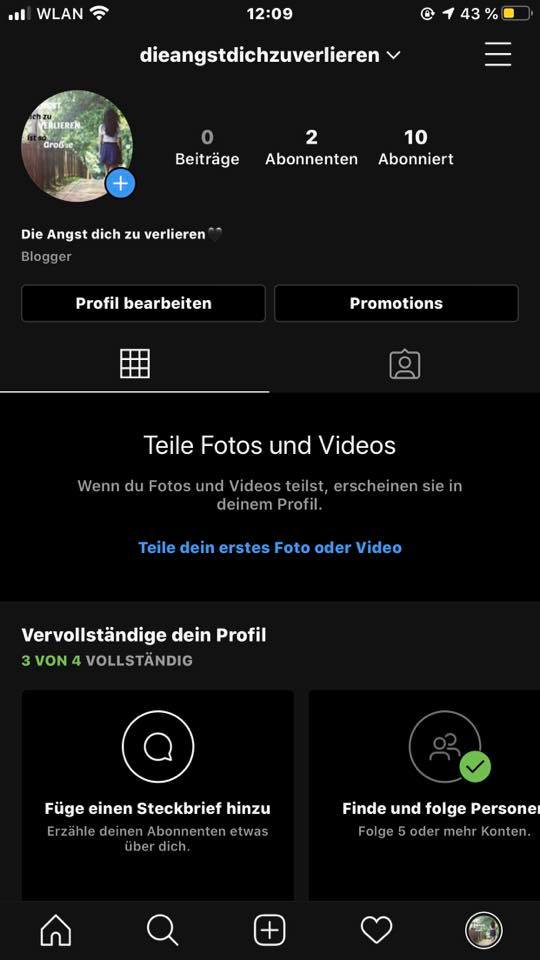Add a story via profile picture plus

click(x=121, y=183)
